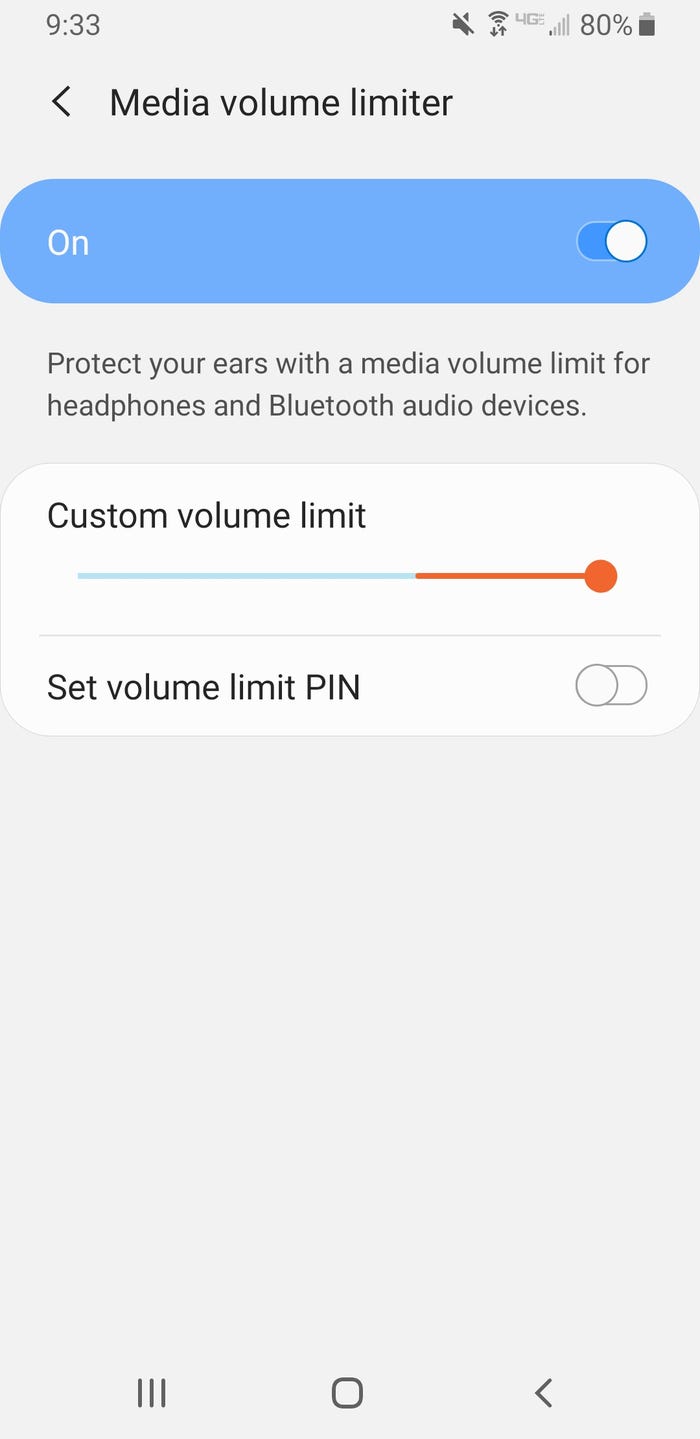Go back from Media volume limiter
The height and width of the screenshot is (1439, 700).
(x=62, y=102)
